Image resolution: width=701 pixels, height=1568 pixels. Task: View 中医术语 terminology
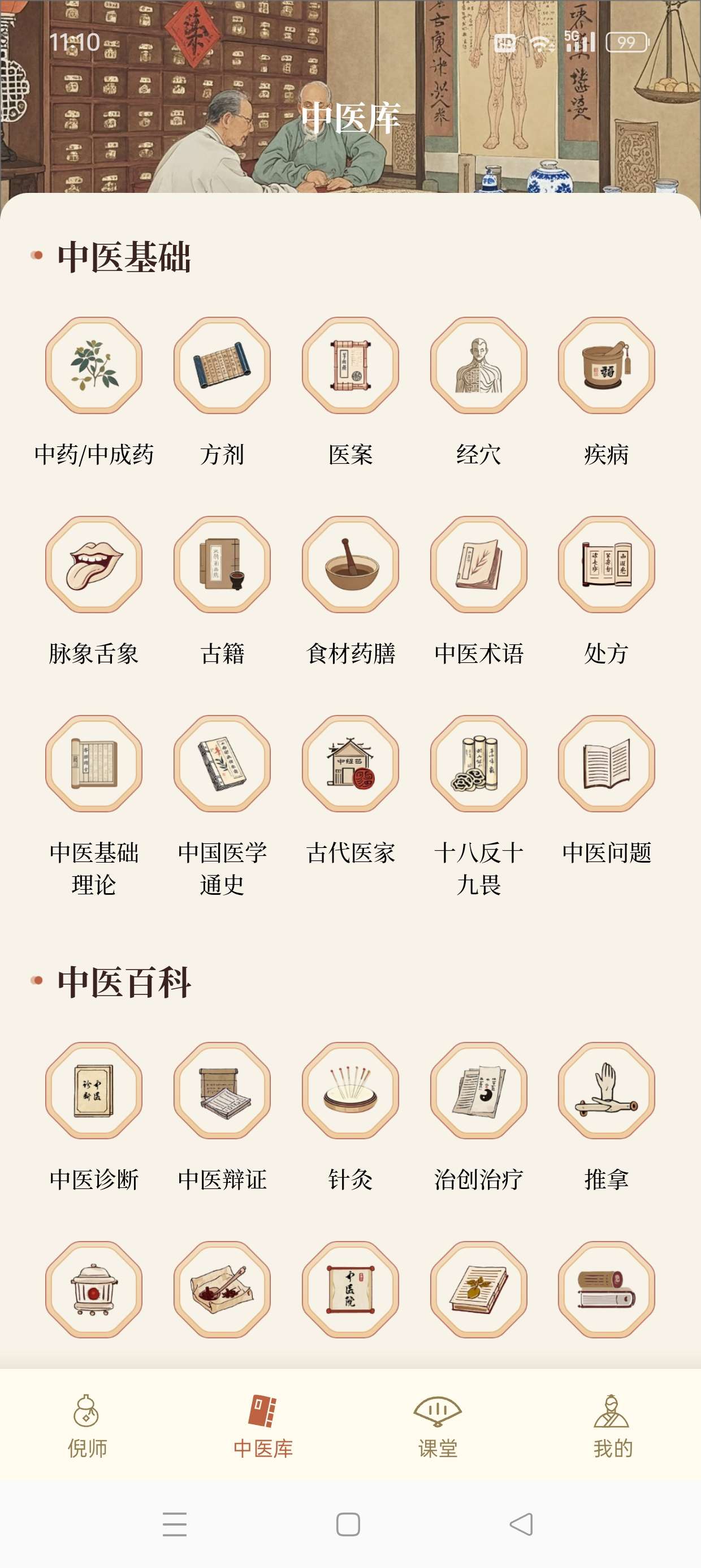coord(479,565)
